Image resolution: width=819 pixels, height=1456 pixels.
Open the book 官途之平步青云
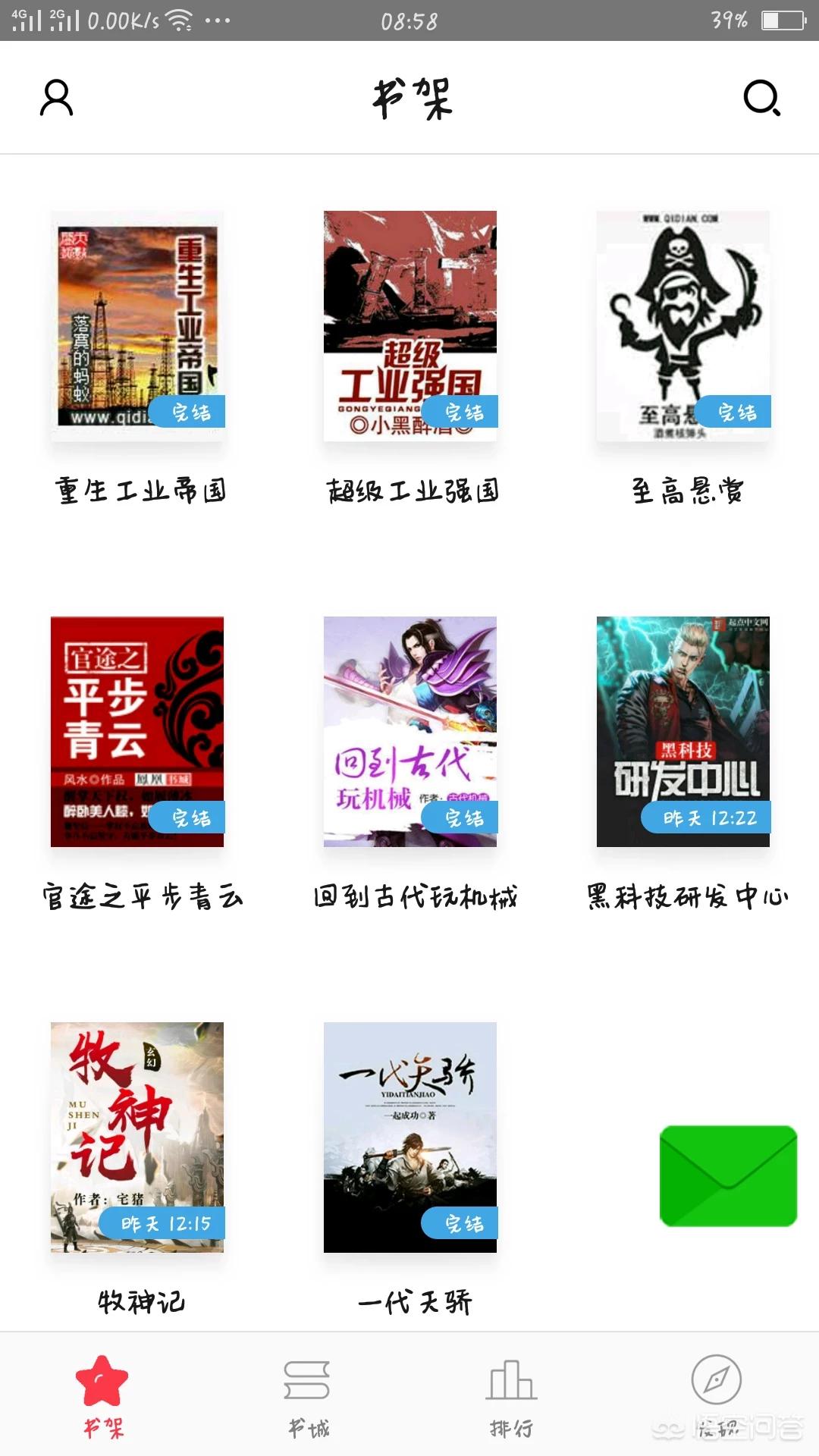point(137,732)
